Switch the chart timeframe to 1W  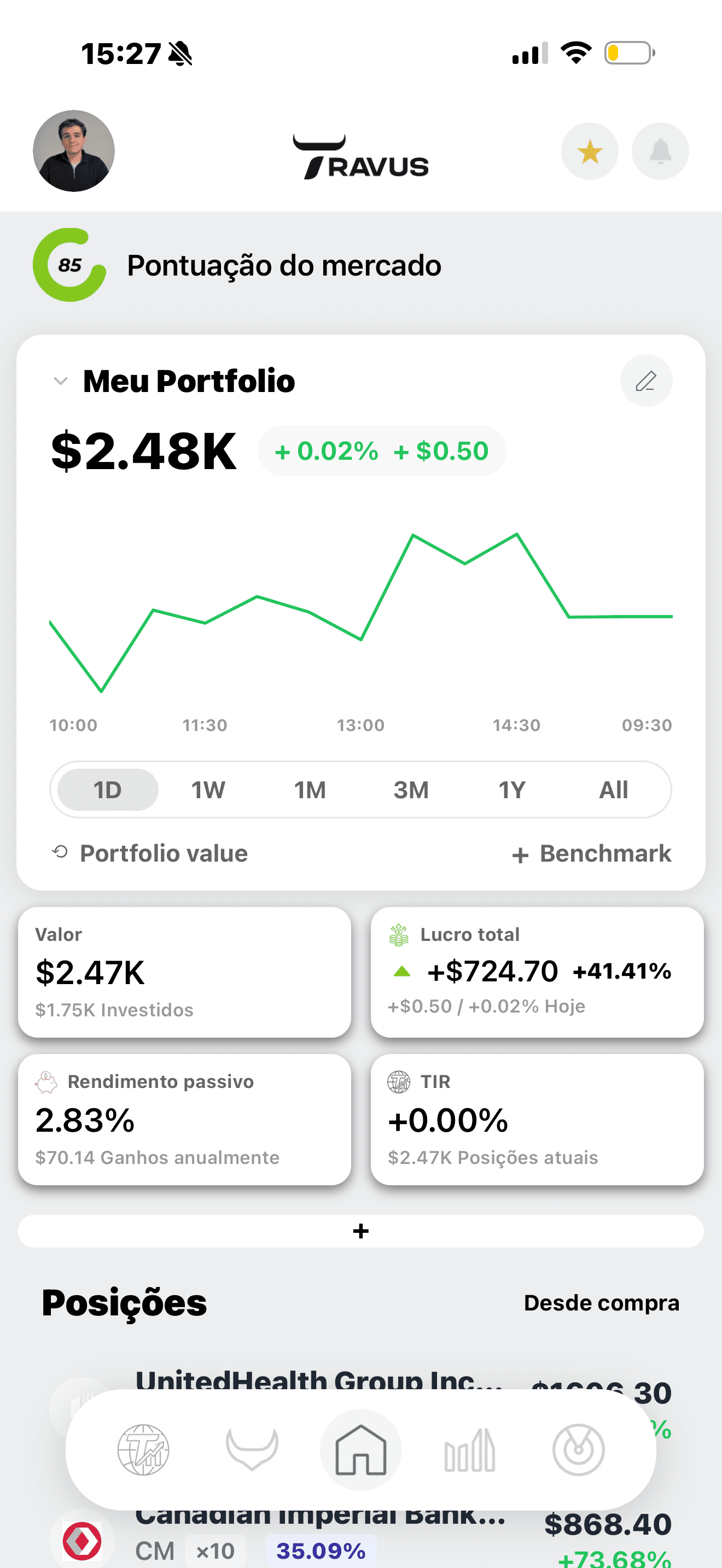[208, 789]
